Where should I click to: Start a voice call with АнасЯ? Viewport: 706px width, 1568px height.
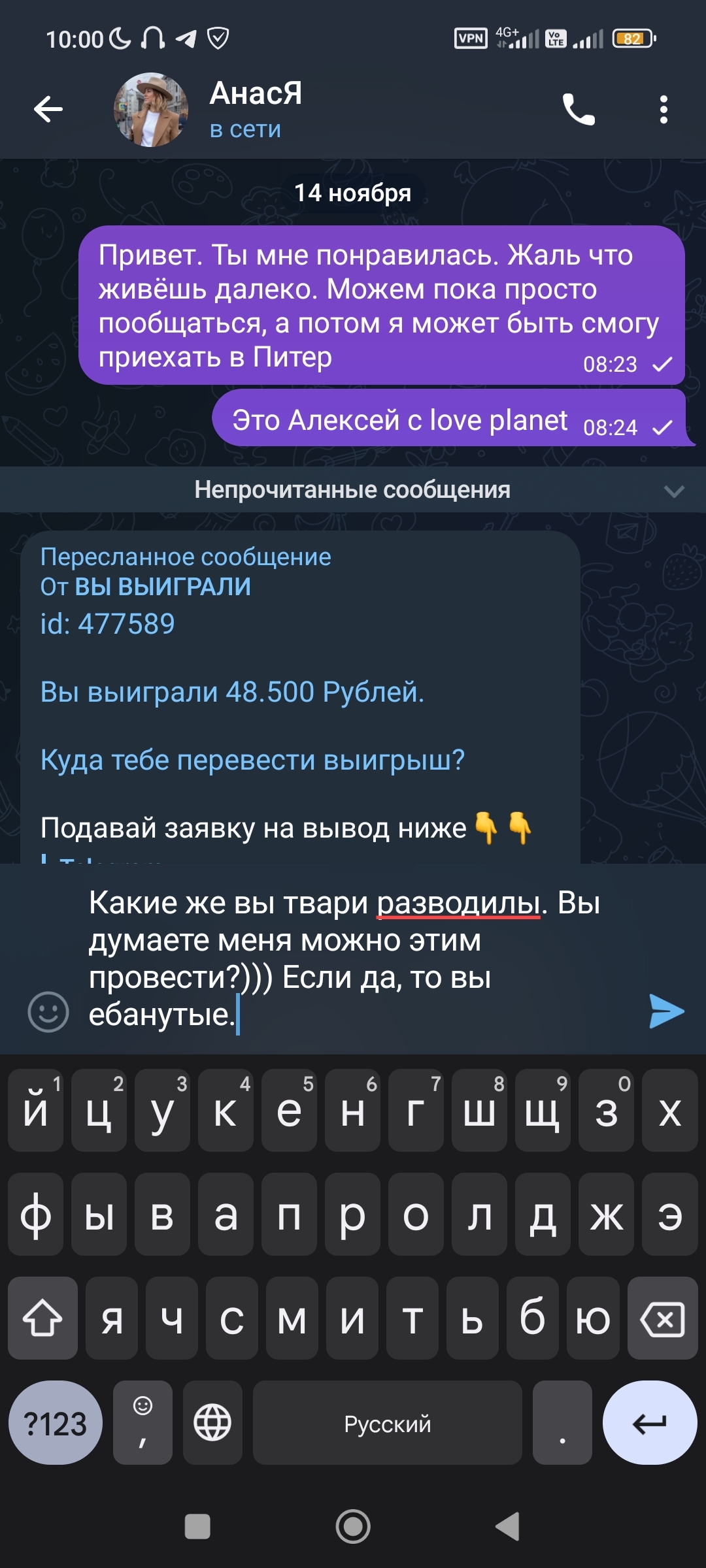(579, 109)
